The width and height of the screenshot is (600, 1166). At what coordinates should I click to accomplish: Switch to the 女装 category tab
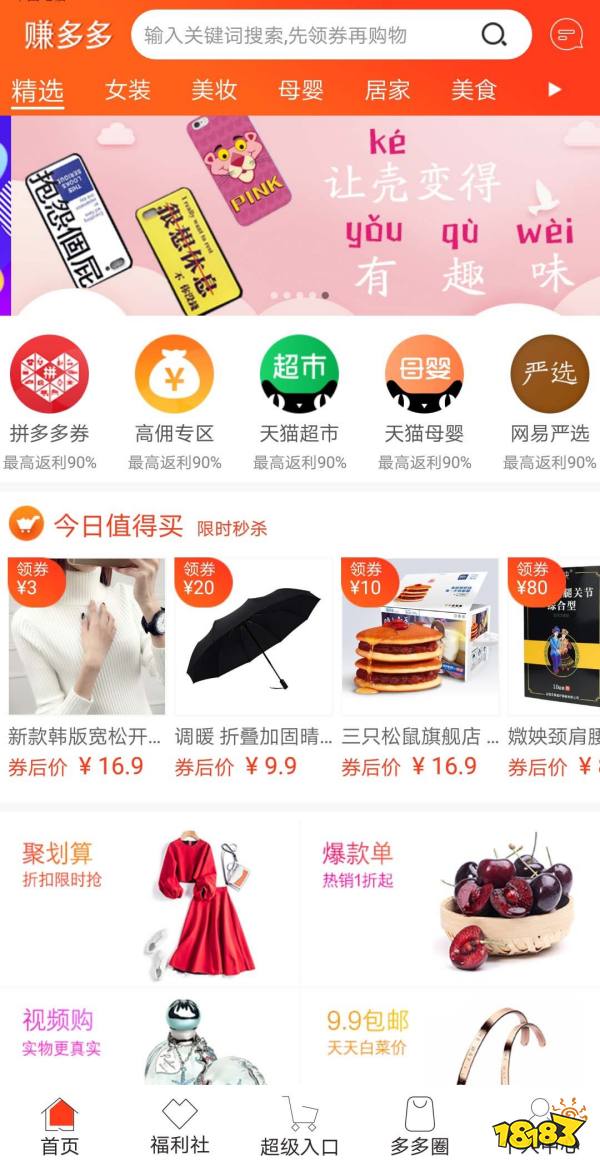coord(127,90)
